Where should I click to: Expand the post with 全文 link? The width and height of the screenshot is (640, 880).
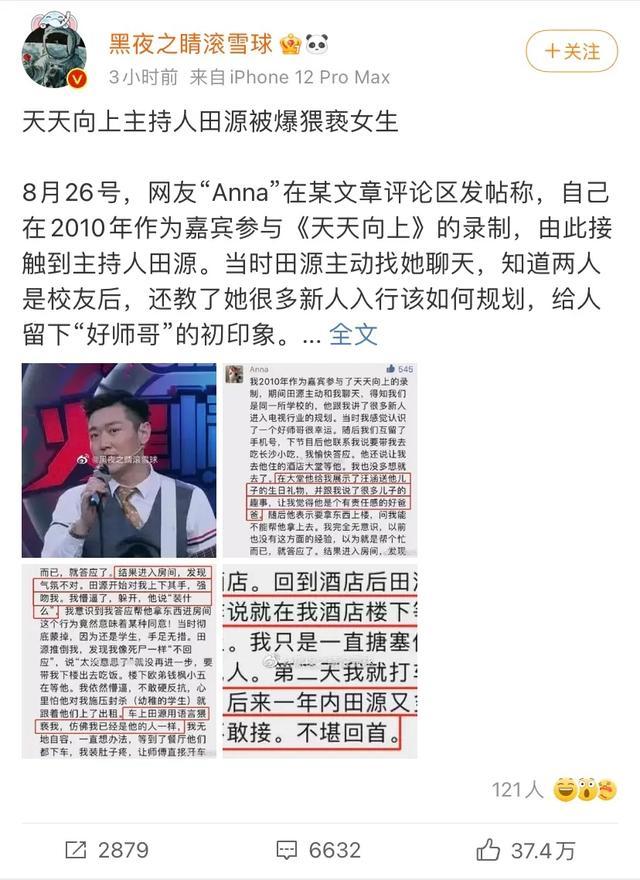click(353, 334)
